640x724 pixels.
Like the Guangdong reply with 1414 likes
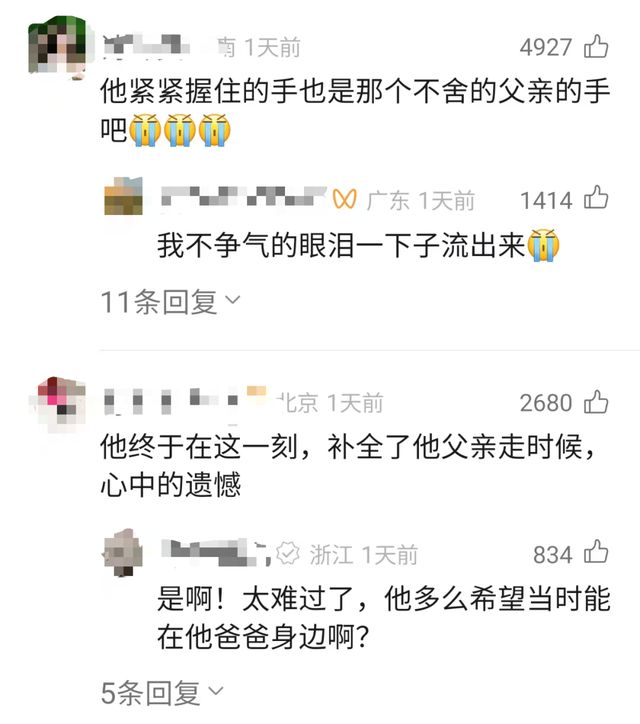coord(596,197)
